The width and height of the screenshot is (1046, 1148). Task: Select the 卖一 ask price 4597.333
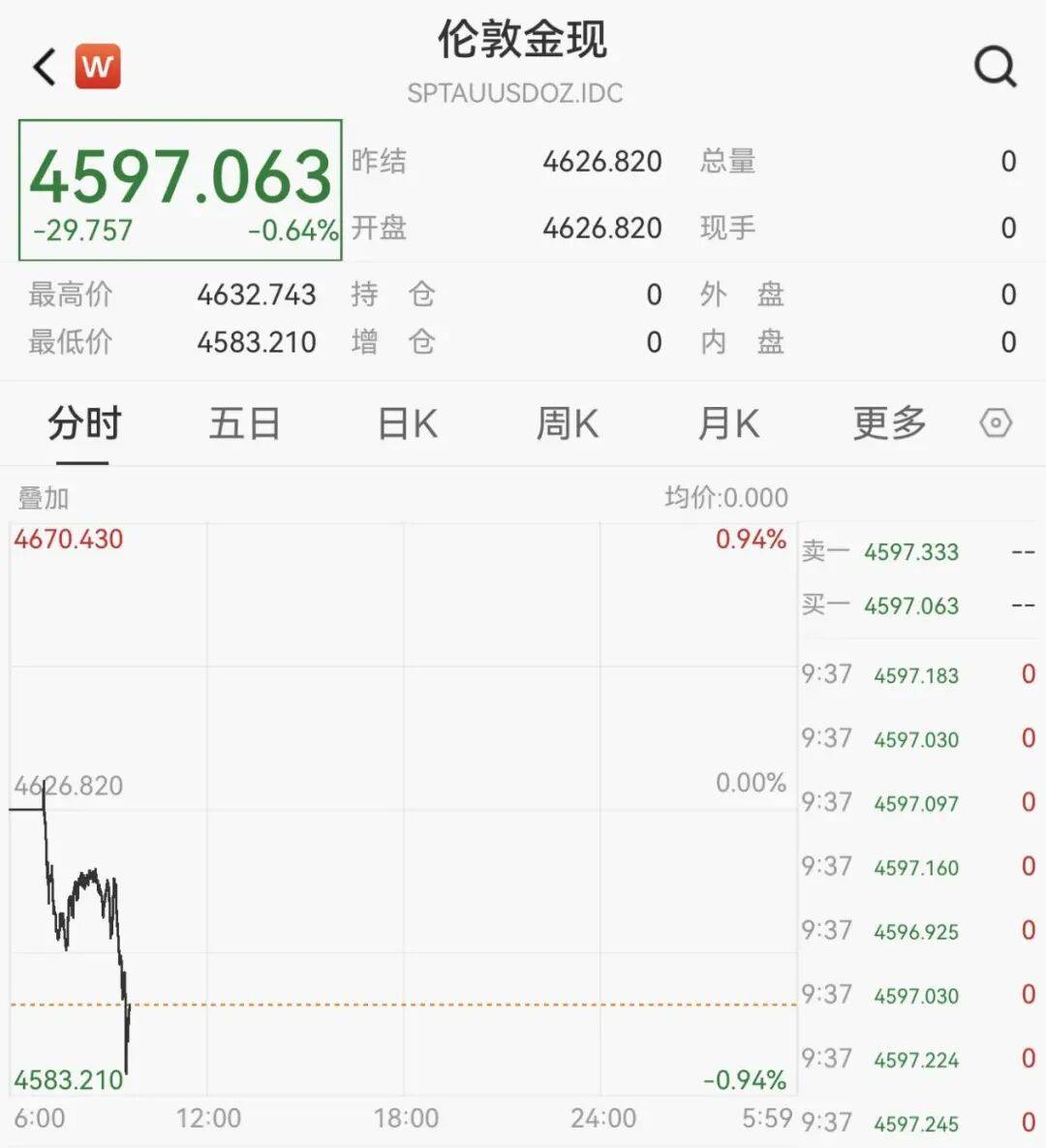tap(910, 552)
